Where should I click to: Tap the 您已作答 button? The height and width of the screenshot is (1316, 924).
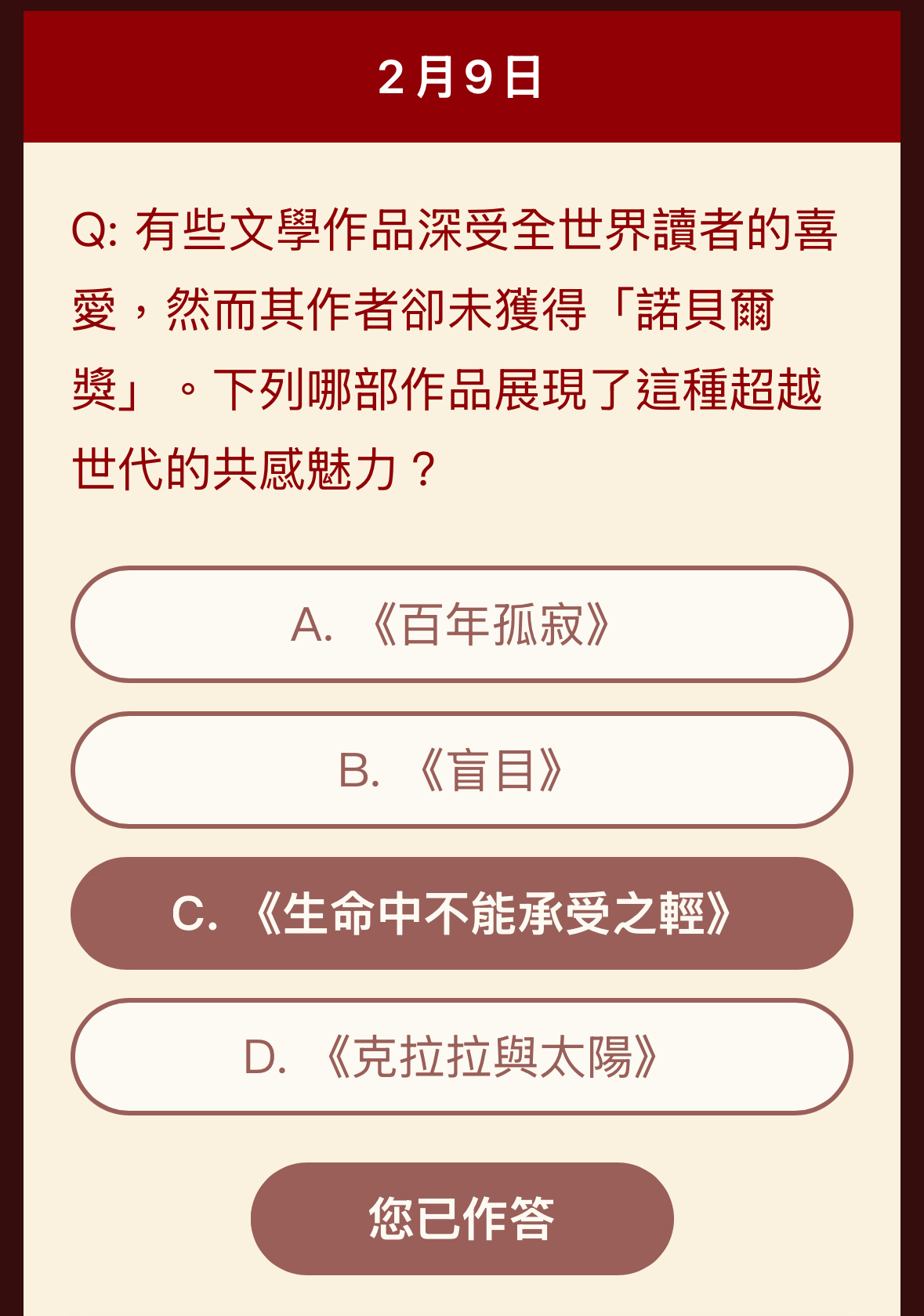(x=461, y=1218)
